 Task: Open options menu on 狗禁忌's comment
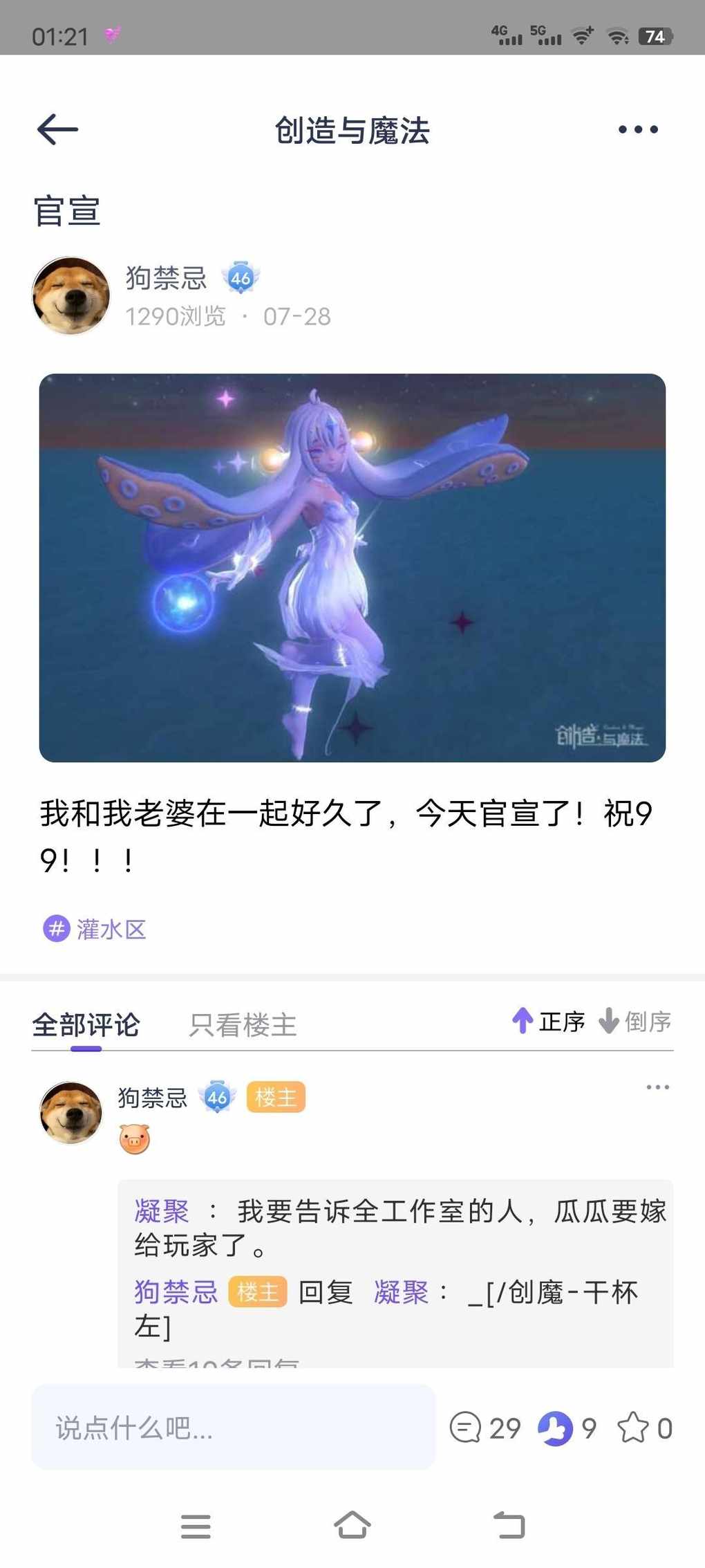click(x=657, y=1087)
